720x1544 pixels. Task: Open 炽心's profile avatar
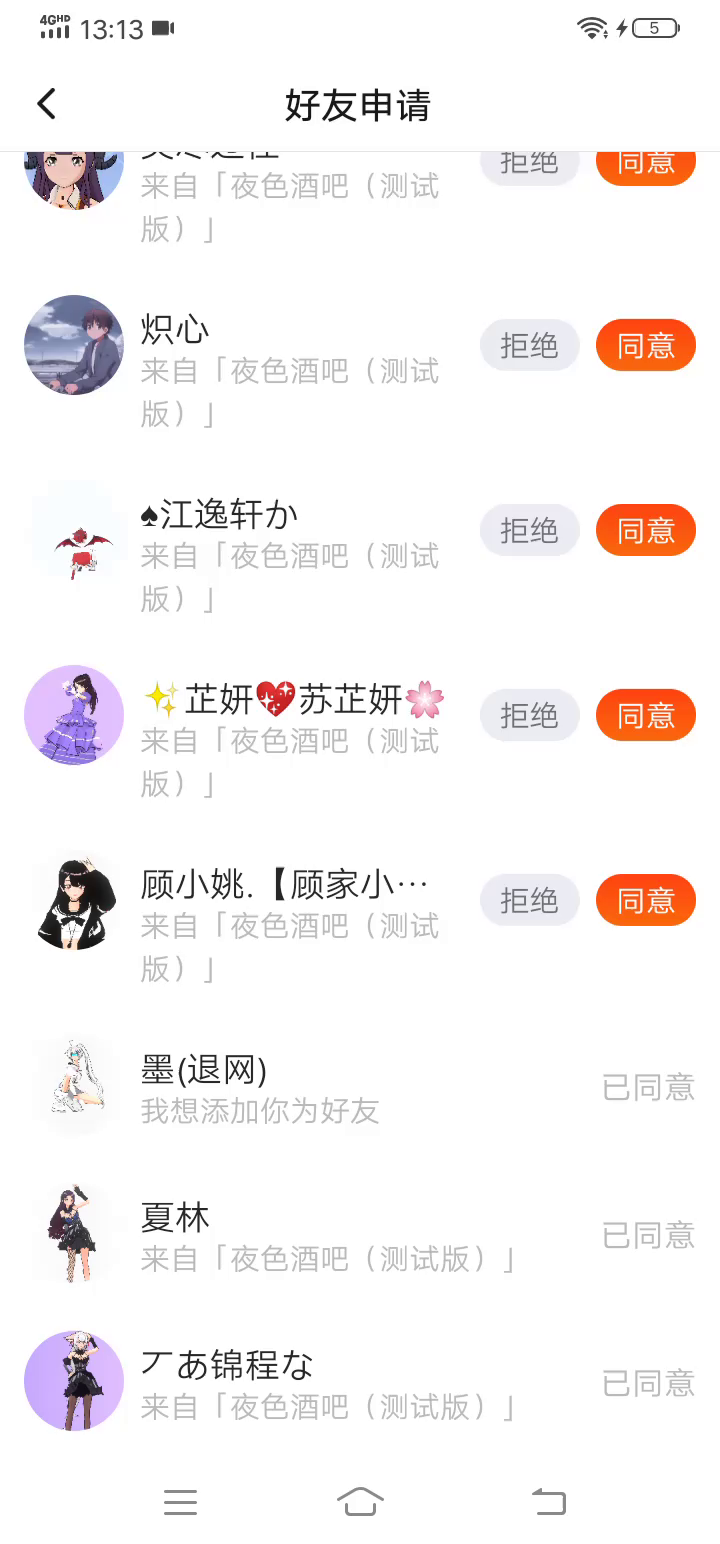coord(74,345)
